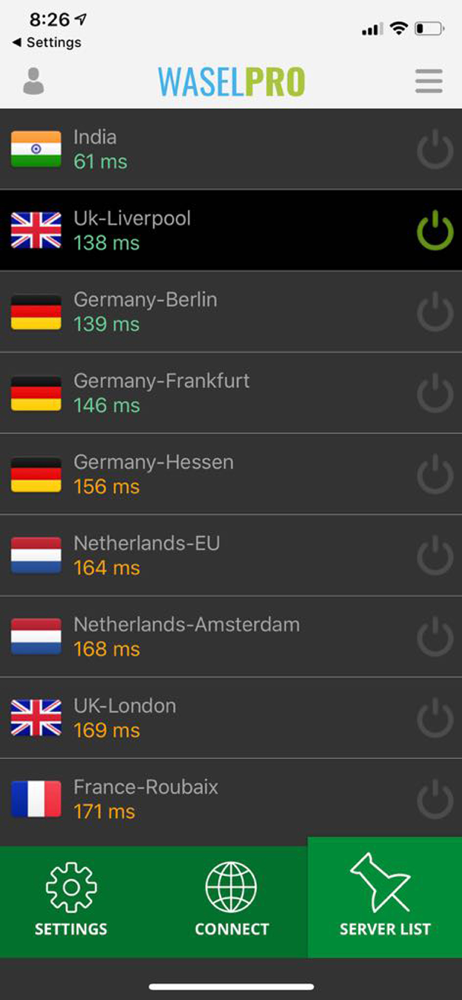Choose the UK-London server
462x1000 pixels.
pos(231,718)
